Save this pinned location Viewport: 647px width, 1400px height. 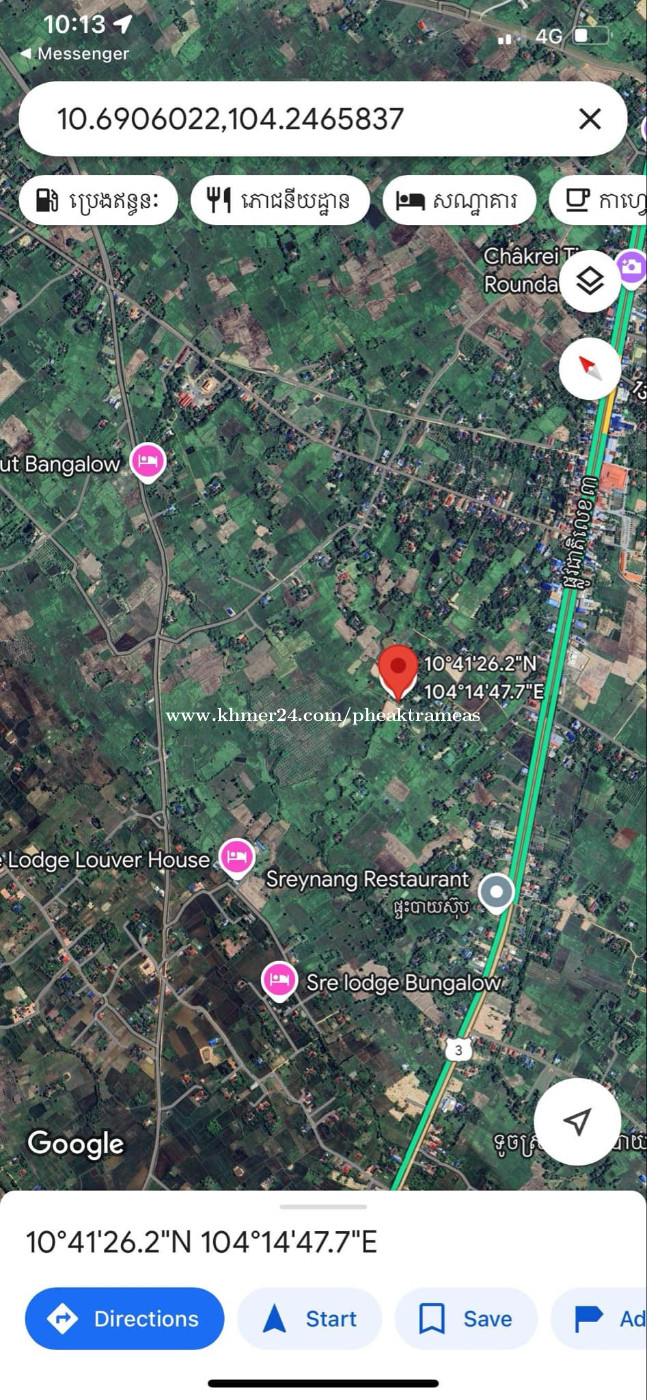(x=466, y=1318)
